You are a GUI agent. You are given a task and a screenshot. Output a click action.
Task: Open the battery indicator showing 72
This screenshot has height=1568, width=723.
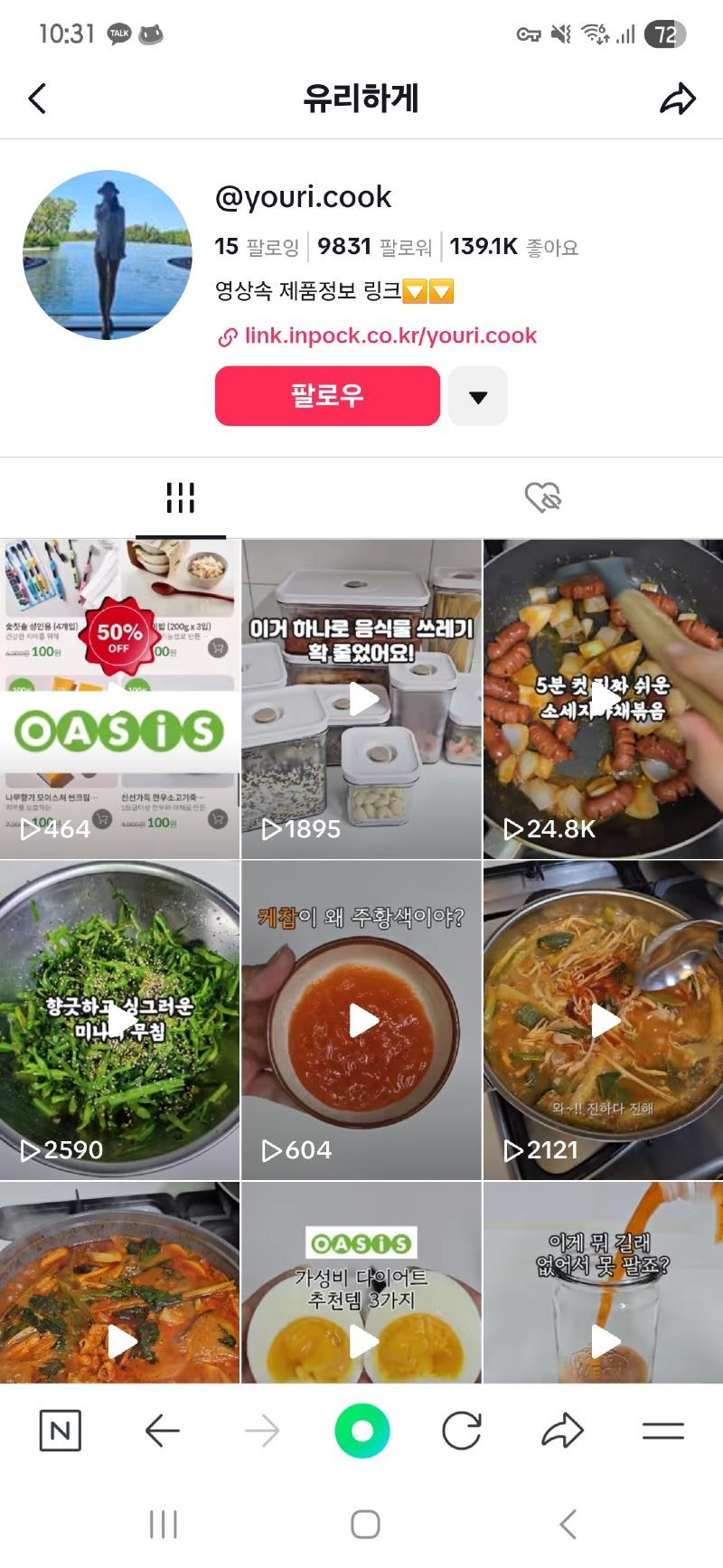[x=666, y=33]
